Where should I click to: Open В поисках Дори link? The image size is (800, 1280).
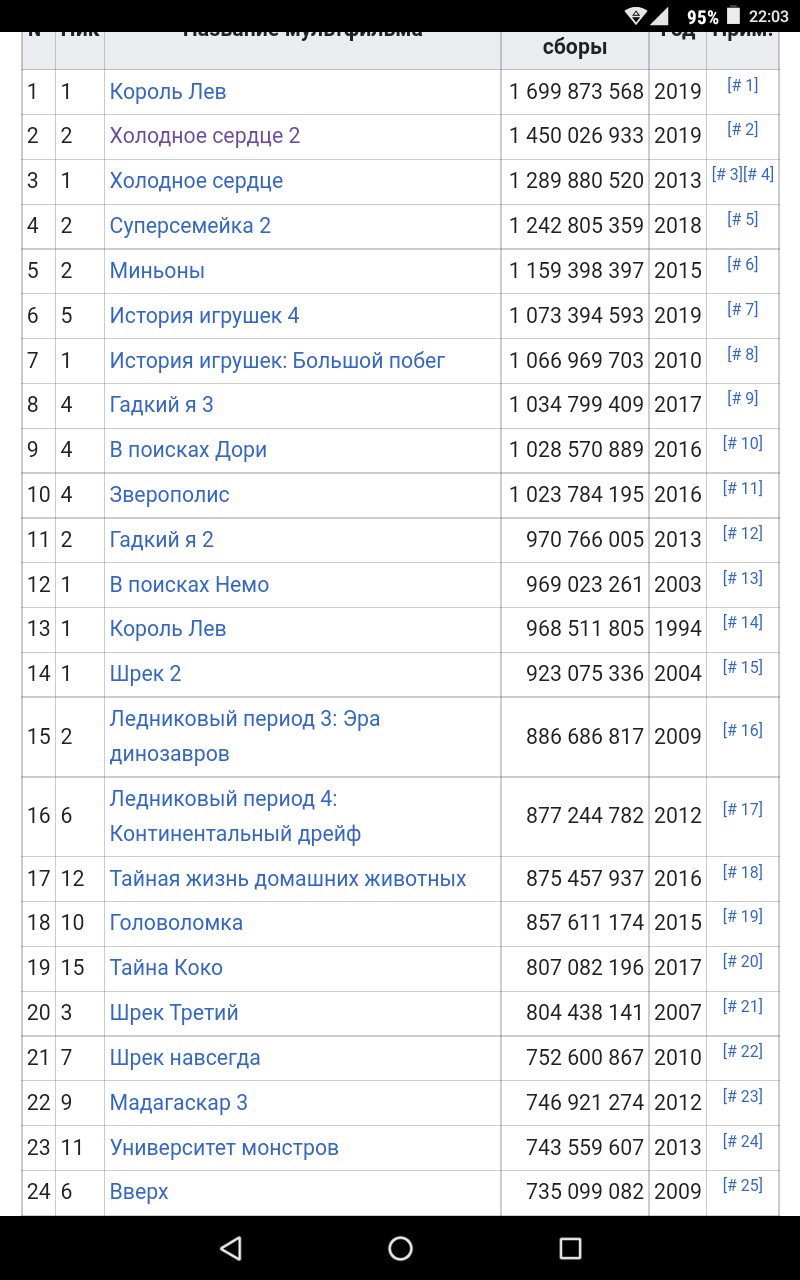188,450
